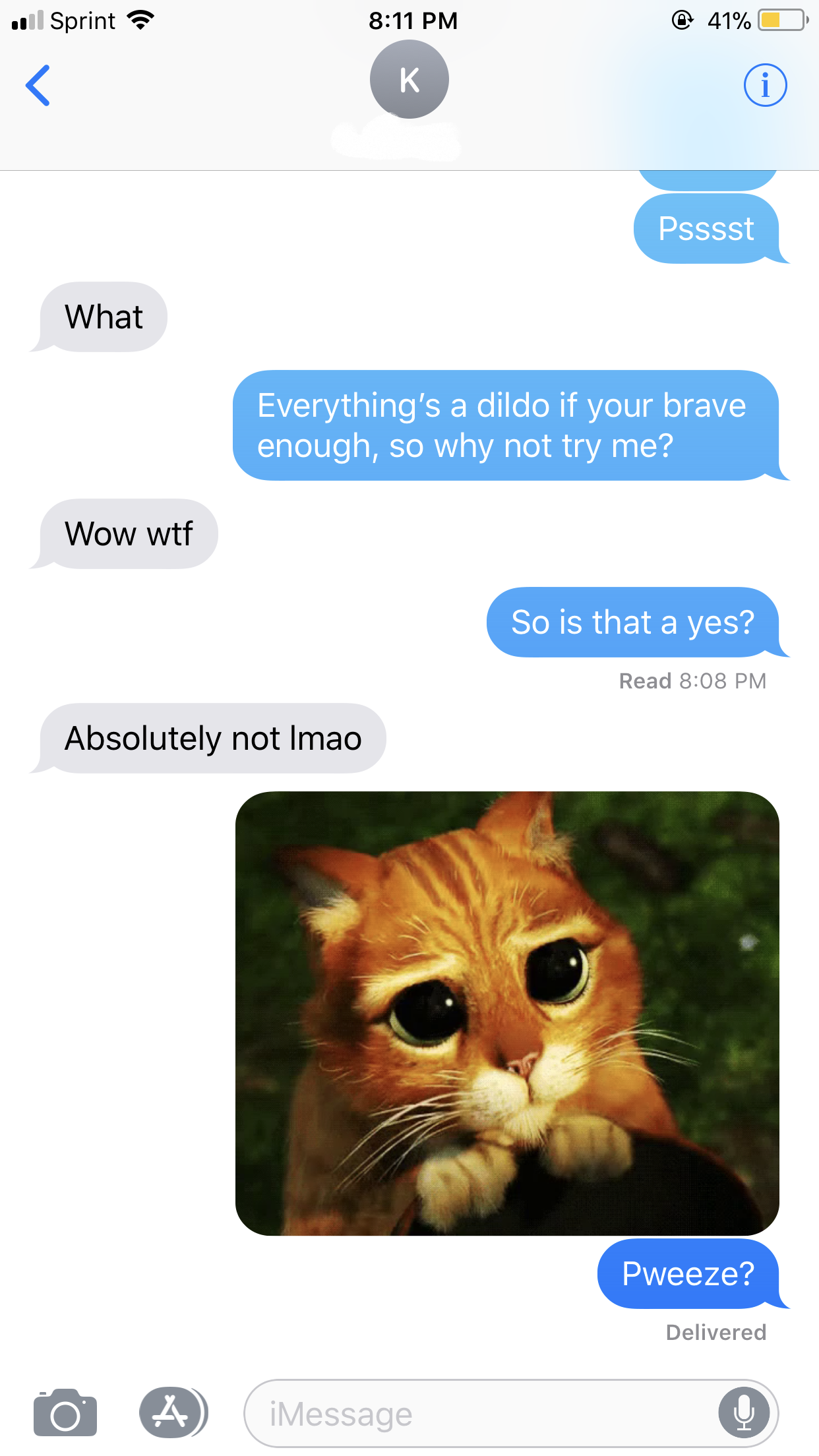The height and width of the screenshot is (1456, 819).
Task: Open the camera to attach a photo
Action: point(65,1412)
